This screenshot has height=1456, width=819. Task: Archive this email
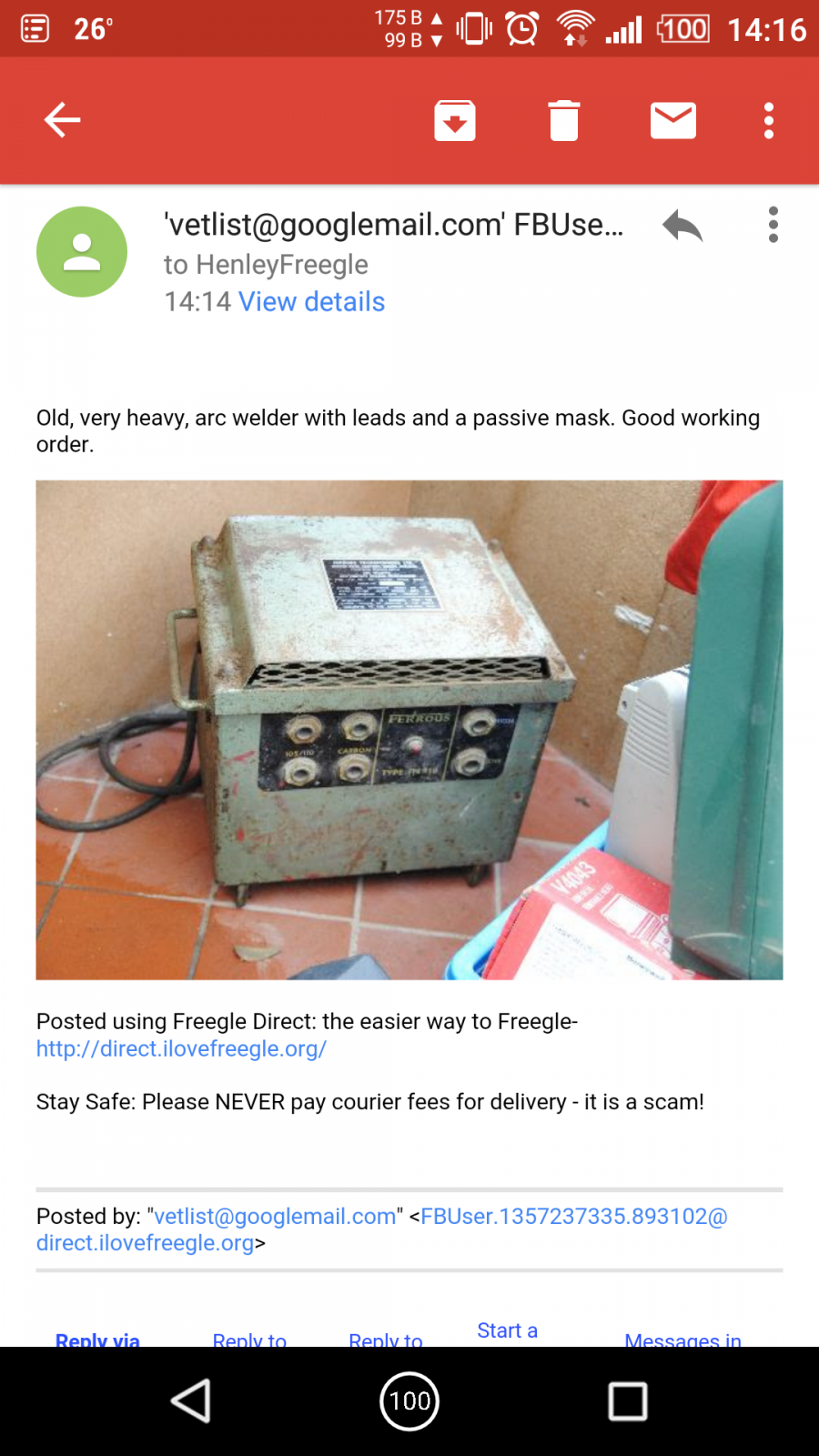pyautogui.click(x=455, y=120)
